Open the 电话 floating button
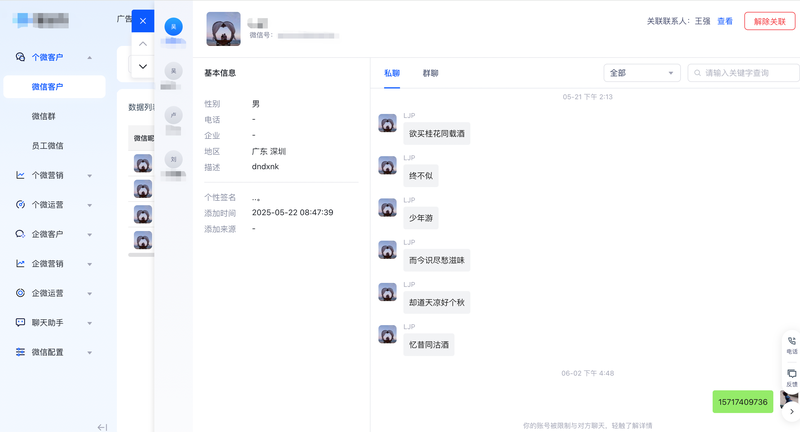The width and height of the screenshot is (800, 432). [792, 345]
